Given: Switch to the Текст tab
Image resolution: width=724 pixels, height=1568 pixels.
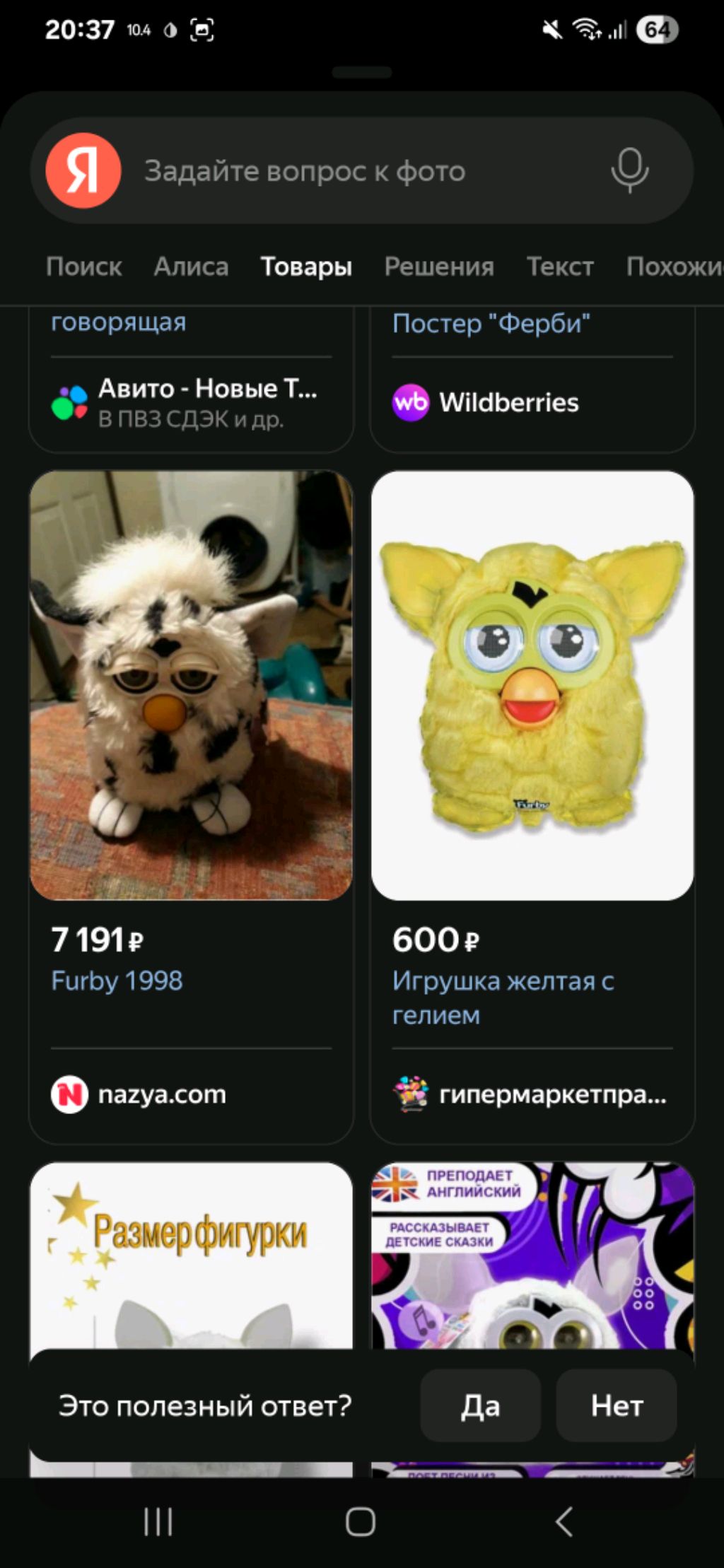Looking at the screenshot, I should 560,267.
